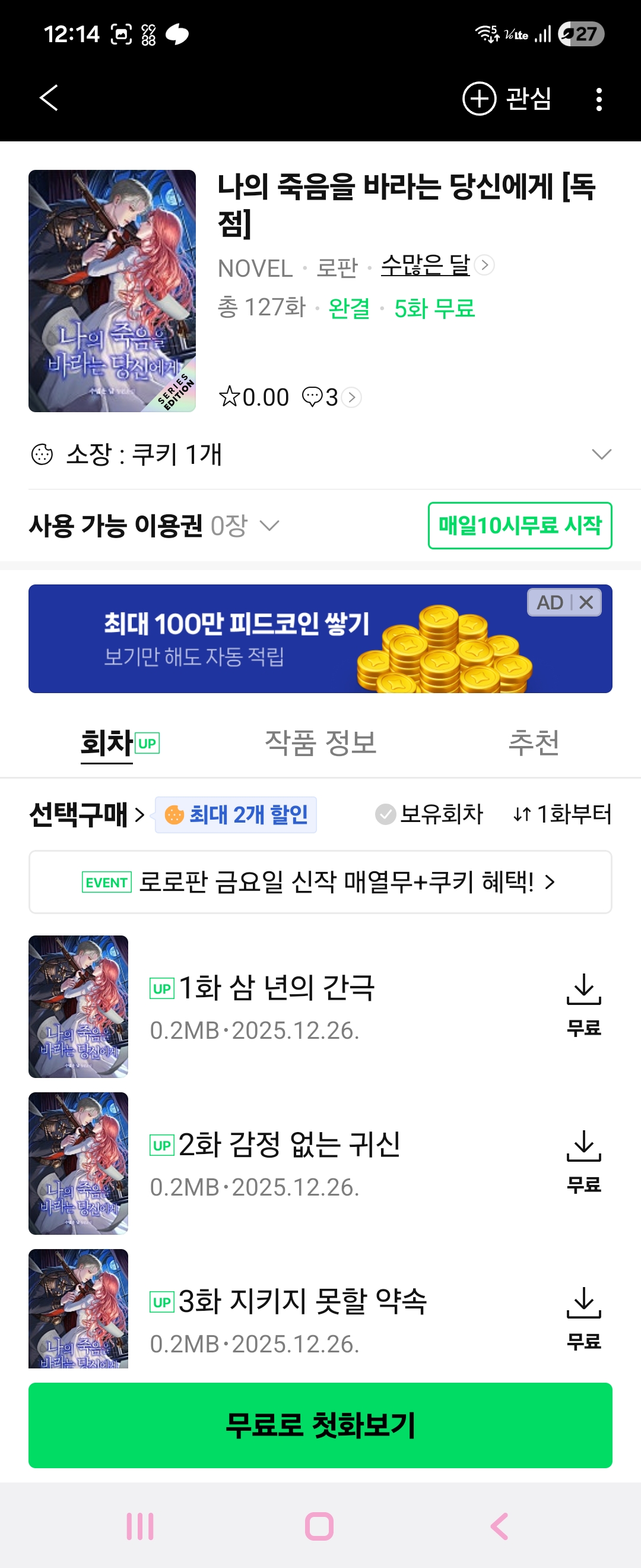Go back using the top-left arrow
The width and height of the screenshot is (641, 1568).
(x=49, y=98)
